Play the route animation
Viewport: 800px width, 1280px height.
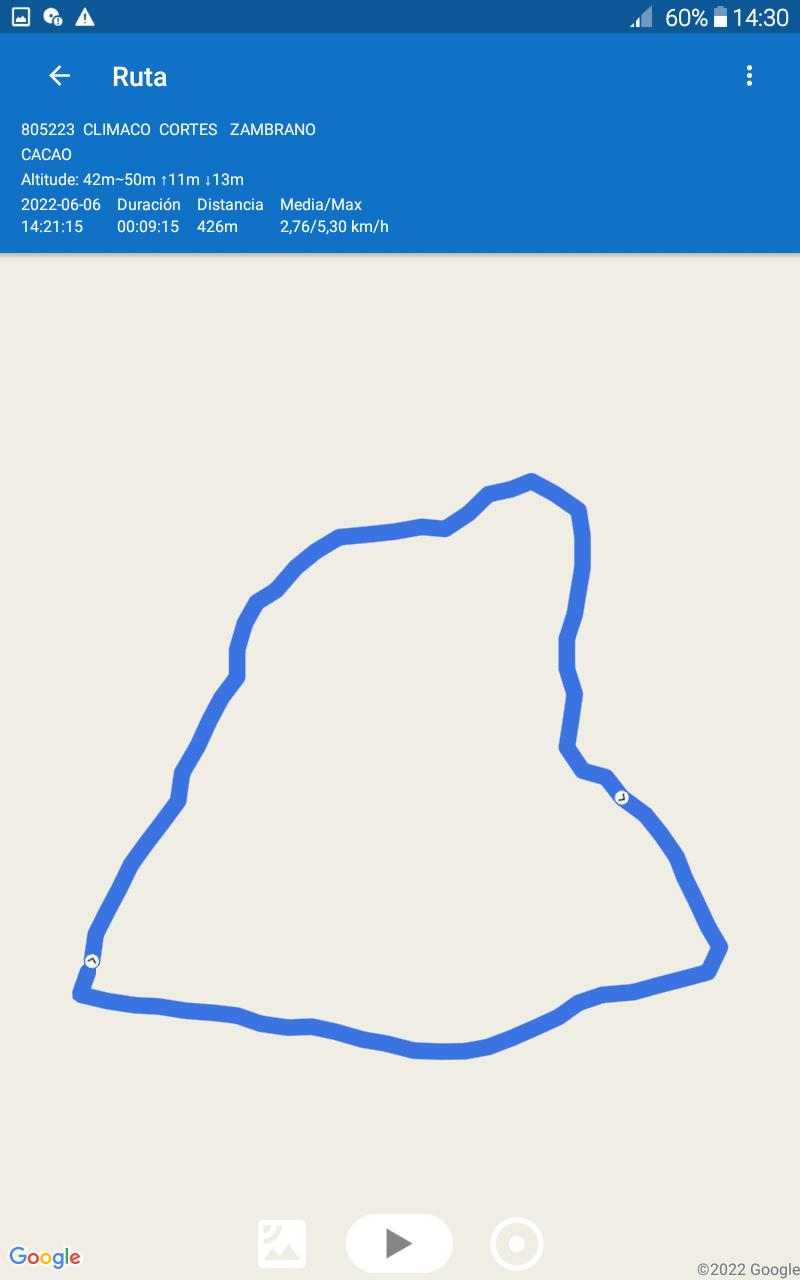399,1243
